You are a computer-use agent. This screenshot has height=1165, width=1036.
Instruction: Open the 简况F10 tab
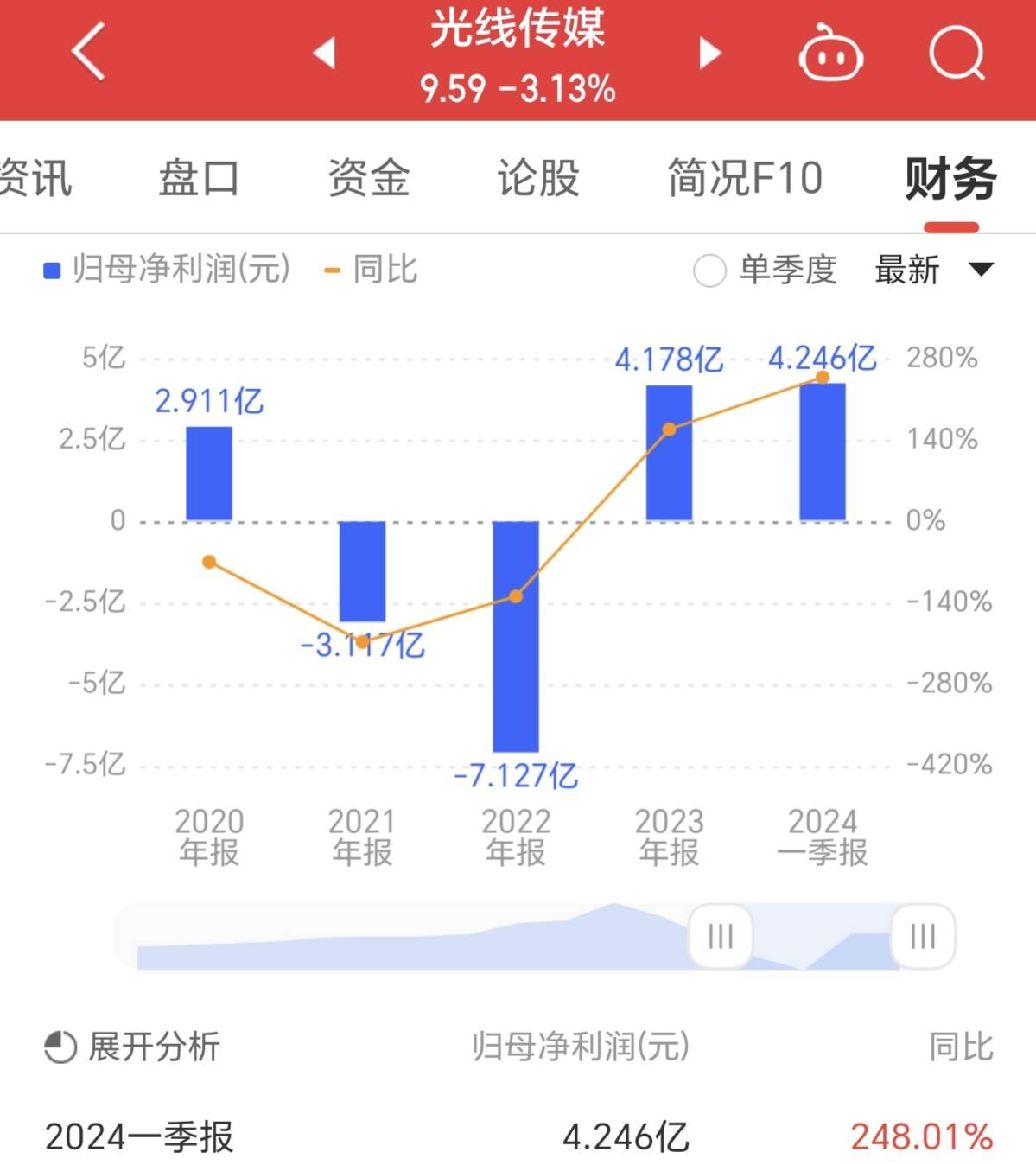pos(743,179)
